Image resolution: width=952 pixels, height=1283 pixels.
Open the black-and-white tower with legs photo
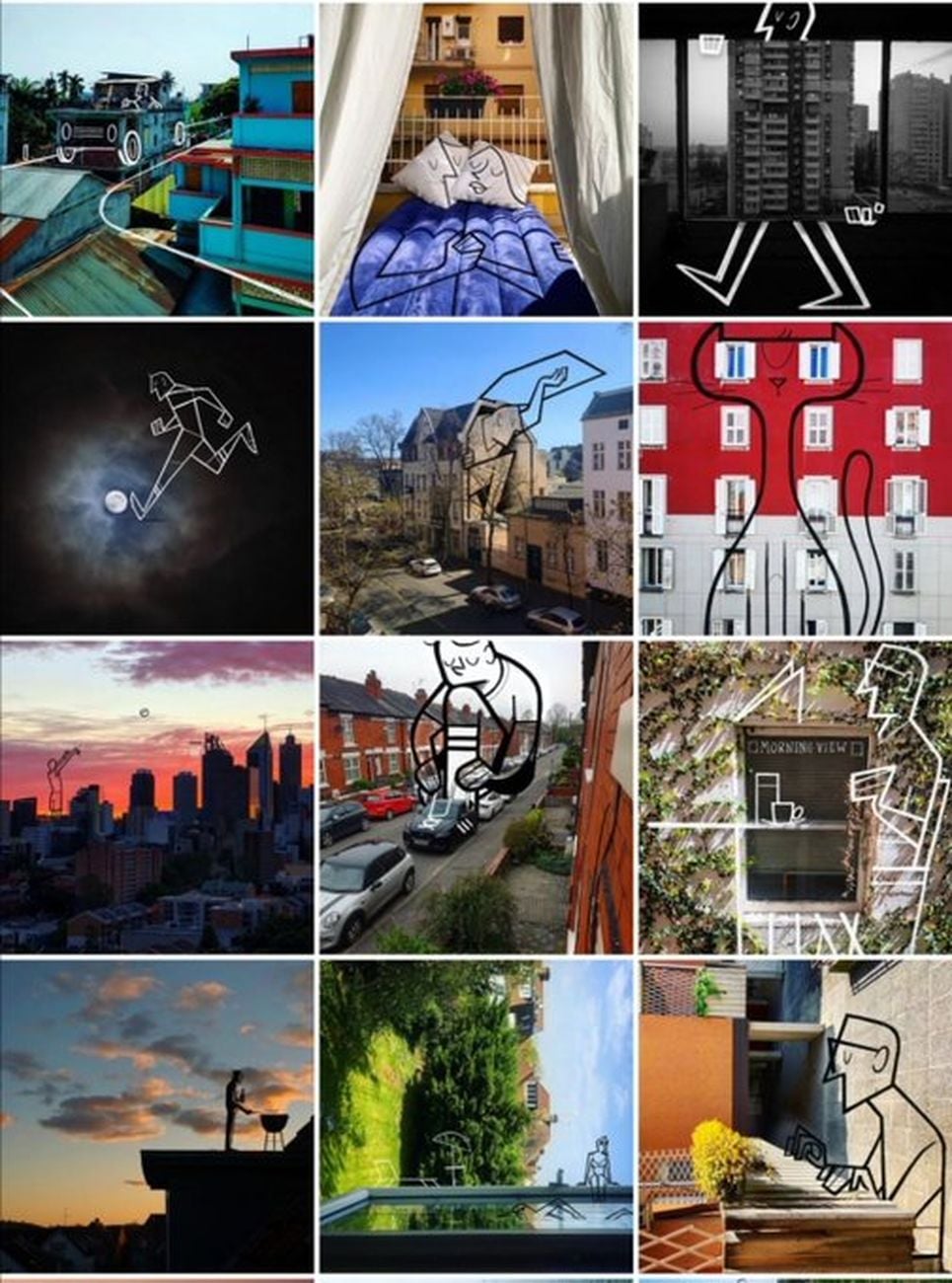(x=794, y=159)
